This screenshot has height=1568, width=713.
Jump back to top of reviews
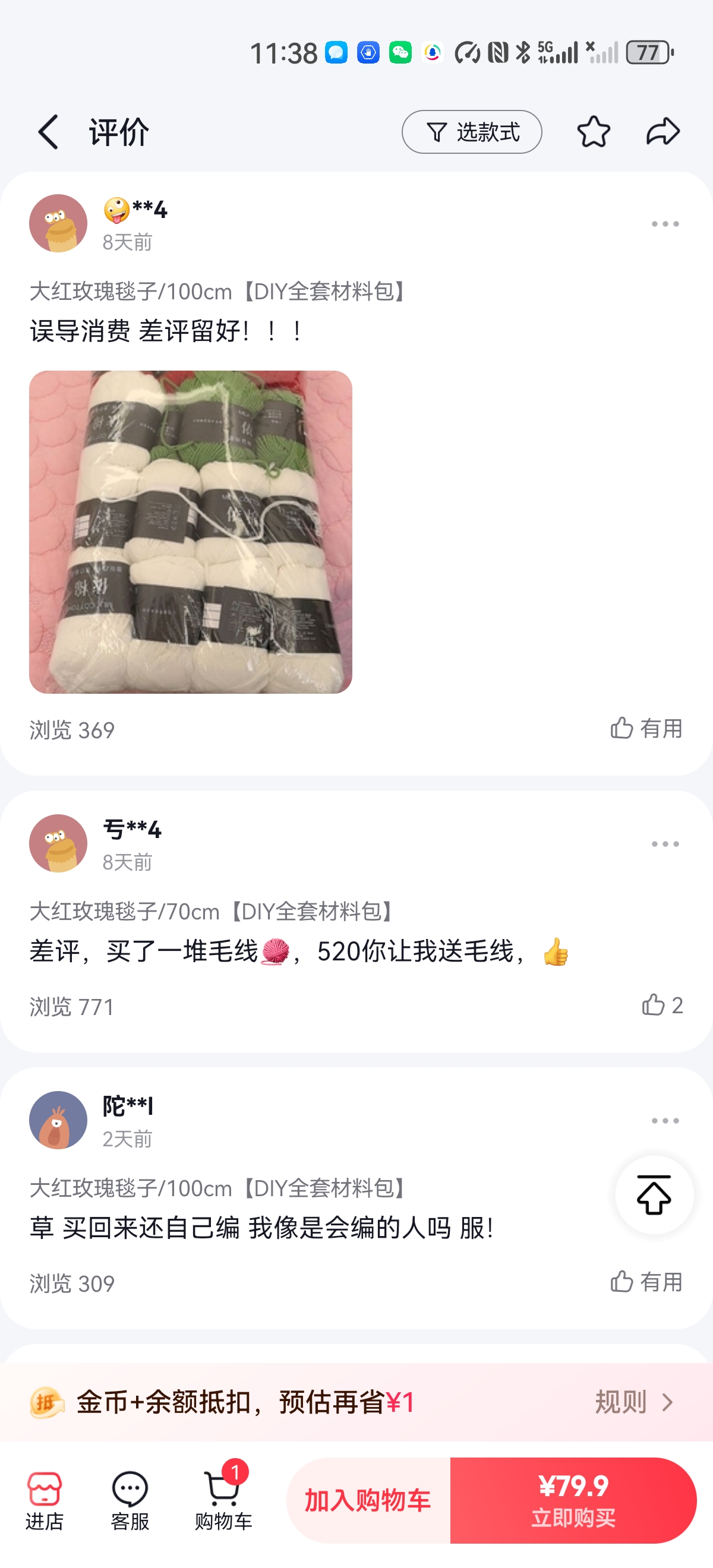[654, 1195]
